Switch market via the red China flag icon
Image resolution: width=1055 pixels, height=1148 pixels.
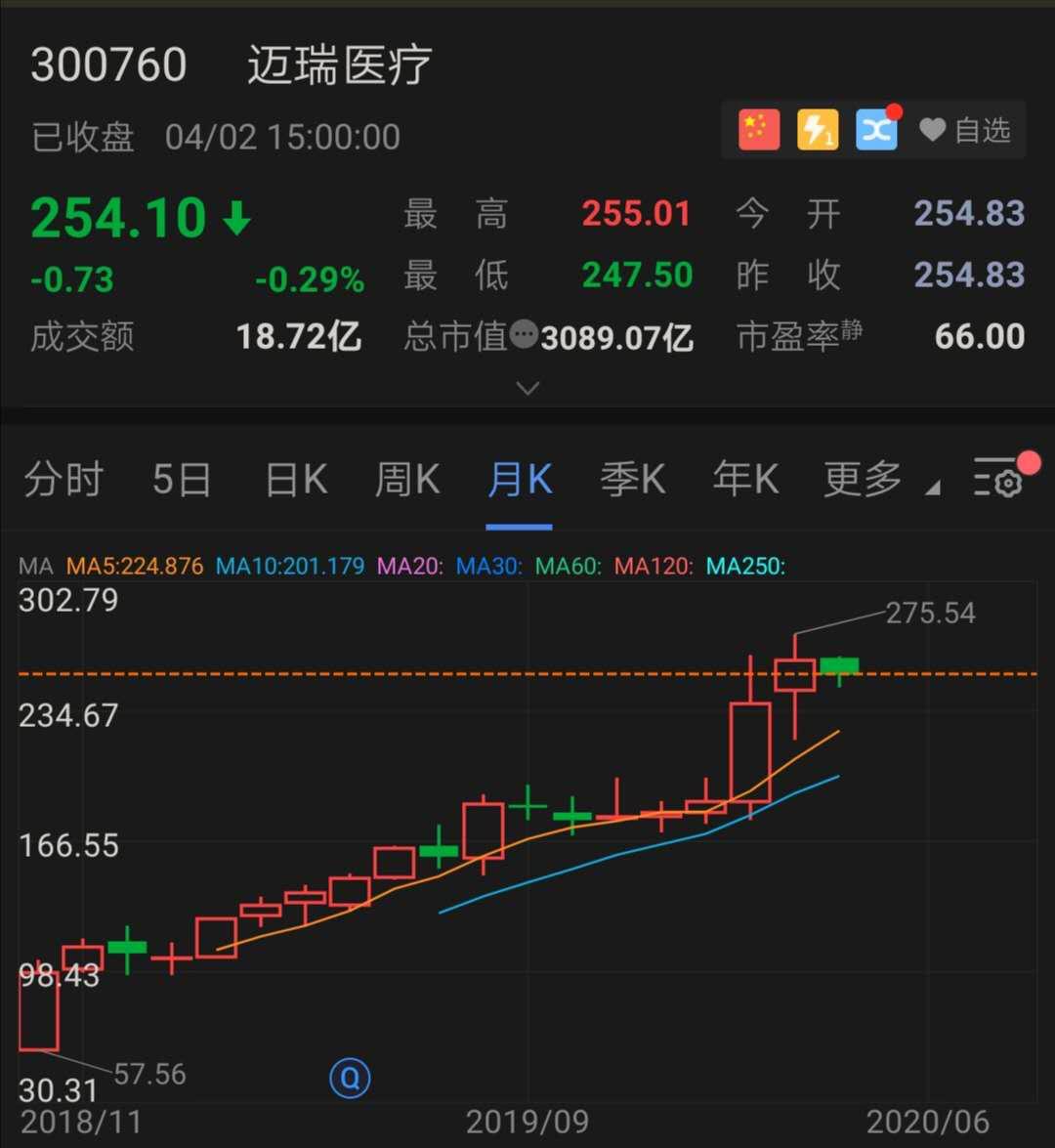pos(758,129)
